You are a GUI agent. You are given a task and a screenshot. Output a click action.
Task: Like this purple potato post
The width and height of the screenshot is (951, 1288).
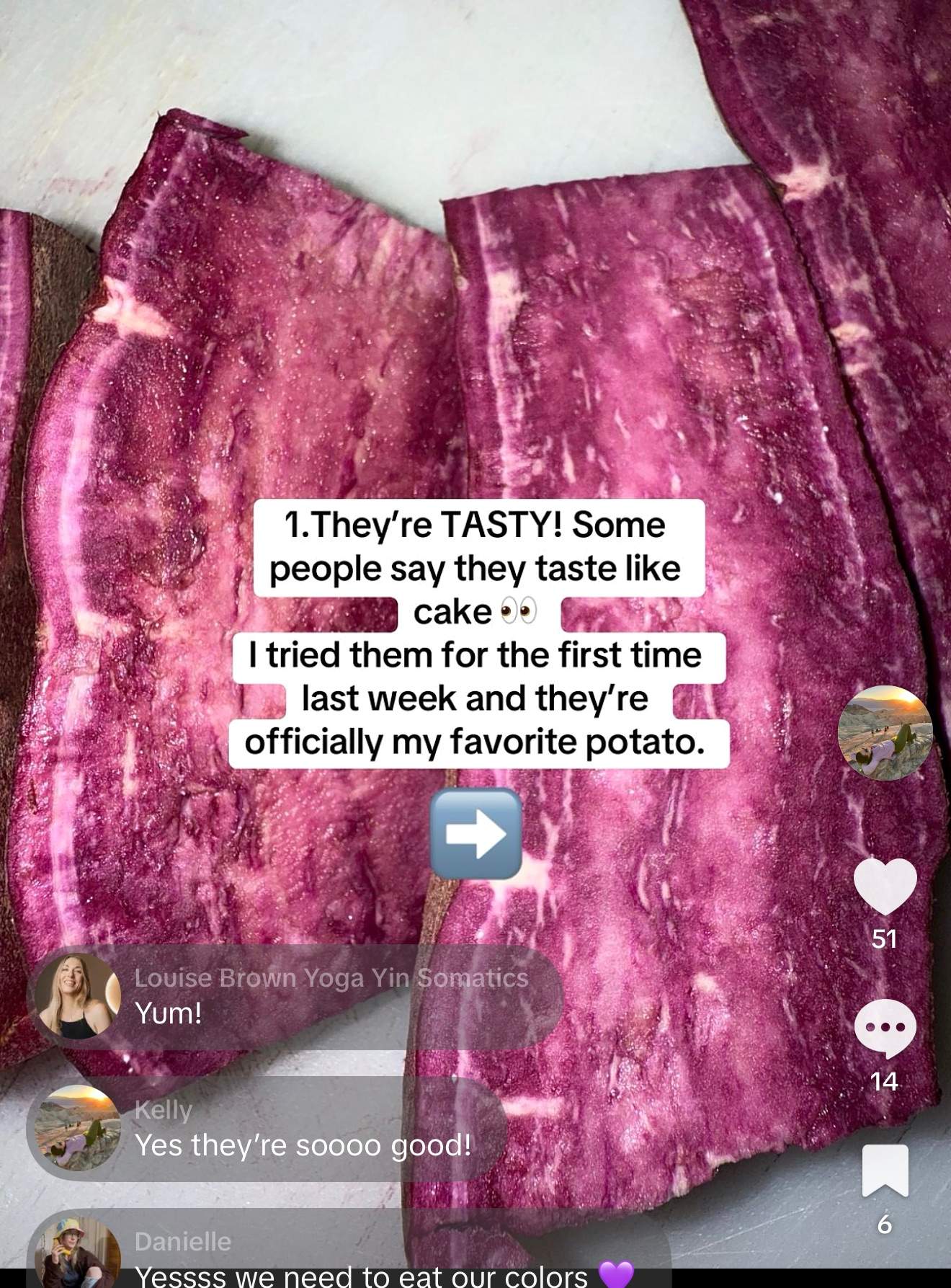point(885,887)
